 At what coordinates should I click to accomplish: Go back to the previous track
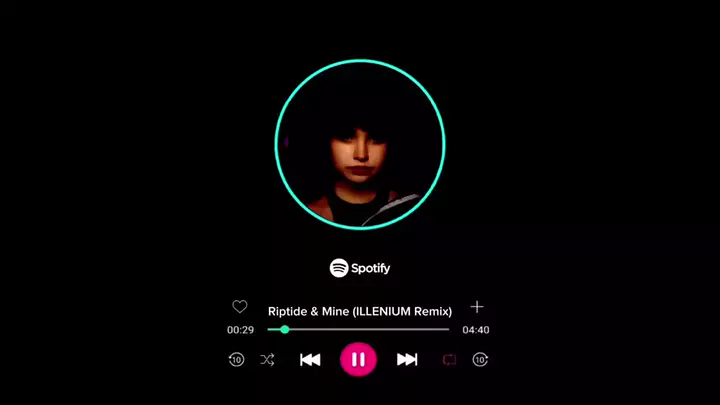310,359
